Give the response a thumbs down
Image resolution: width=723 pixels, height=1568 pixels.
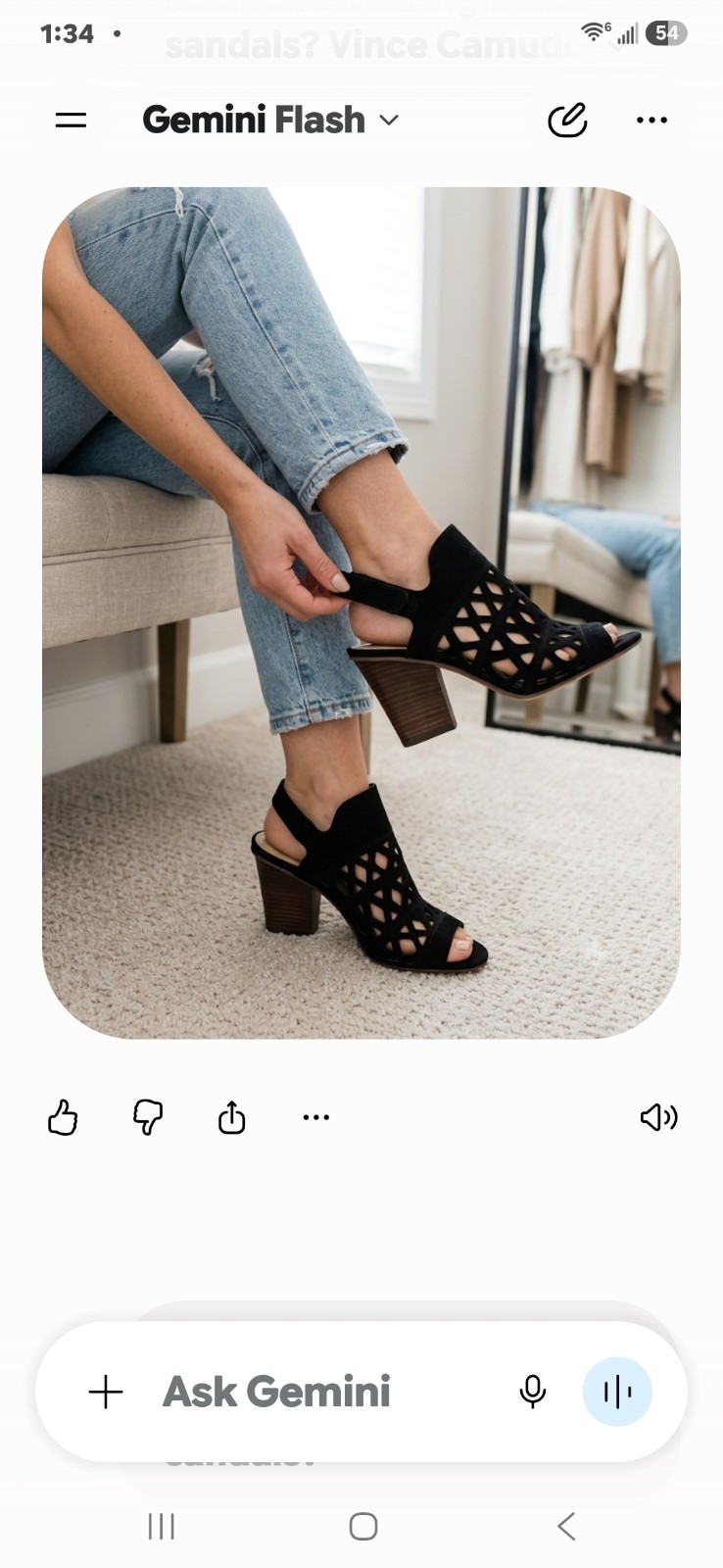point(148,1117)
